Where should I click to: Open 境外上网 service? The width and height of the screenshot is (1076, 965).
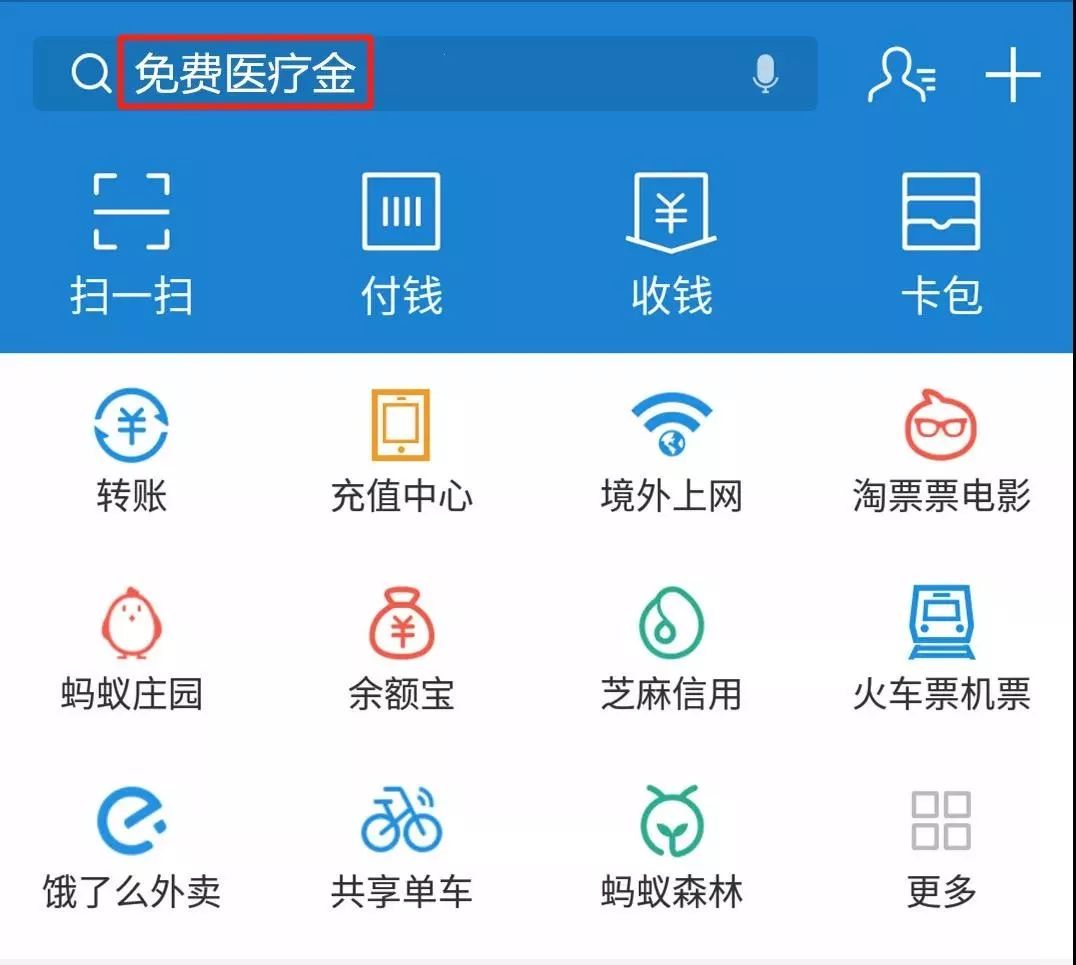click(x=671, y=450)
